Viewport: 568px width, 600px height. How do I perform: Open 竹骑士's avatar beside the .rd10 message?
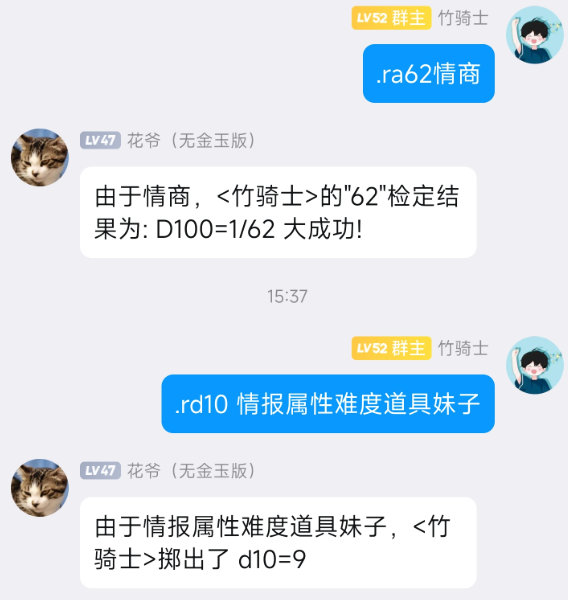click(x=535, y=365)
